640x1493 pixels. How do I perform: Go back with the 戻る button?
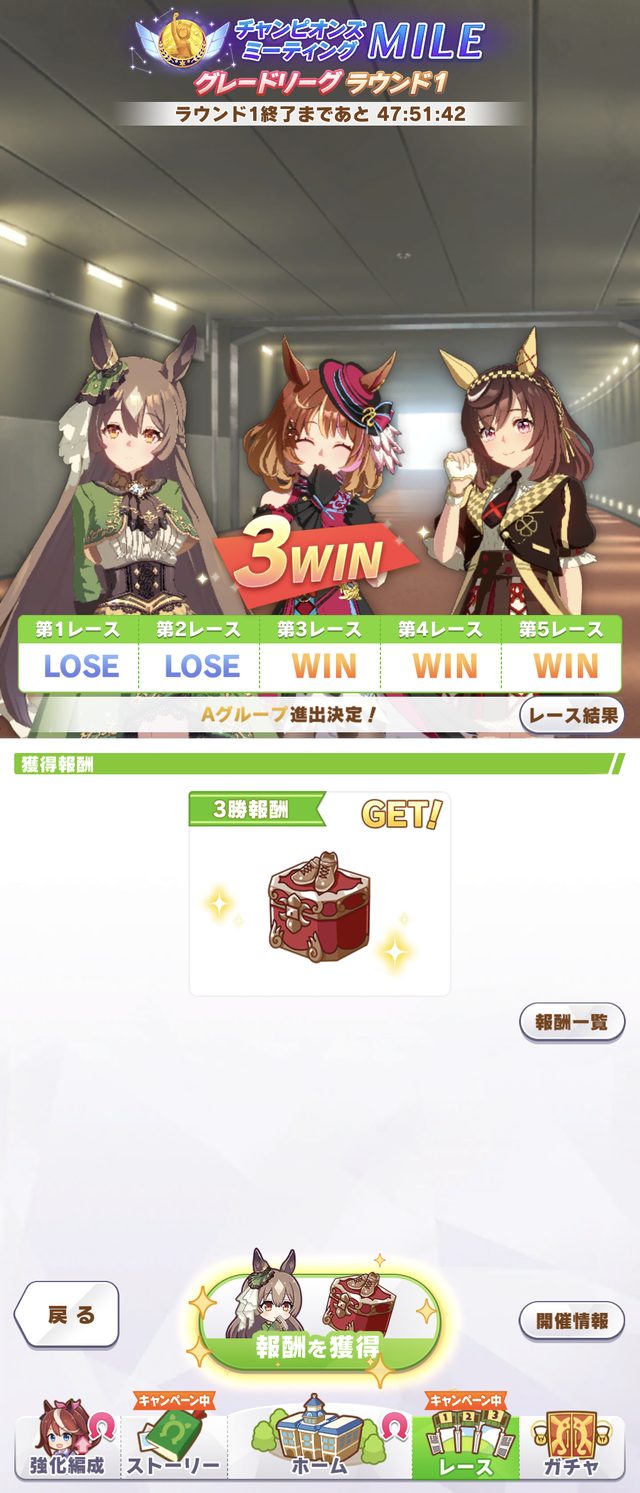click(x=67, y=1314)
